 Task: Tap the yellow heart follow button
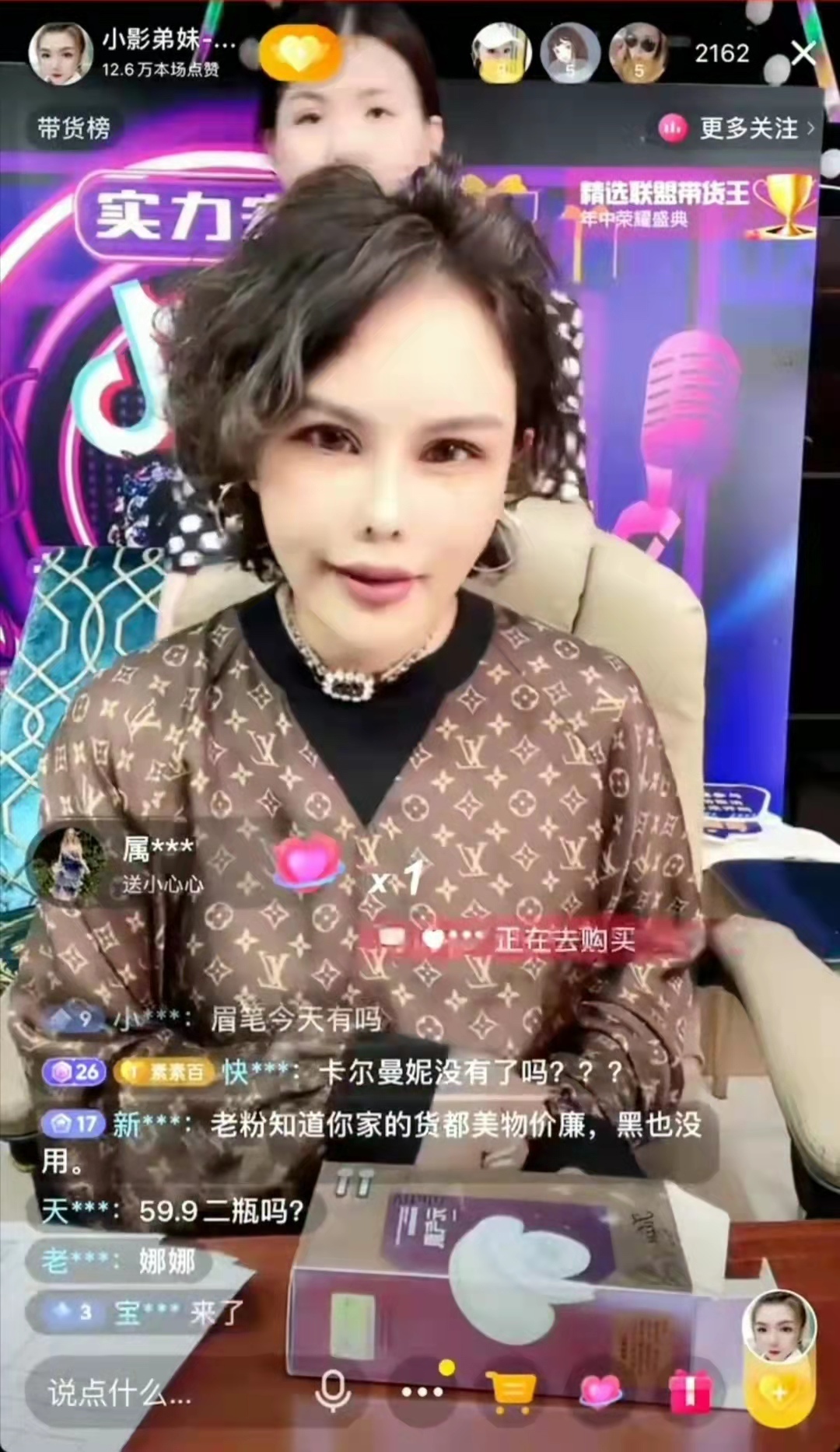coord(299,54)
